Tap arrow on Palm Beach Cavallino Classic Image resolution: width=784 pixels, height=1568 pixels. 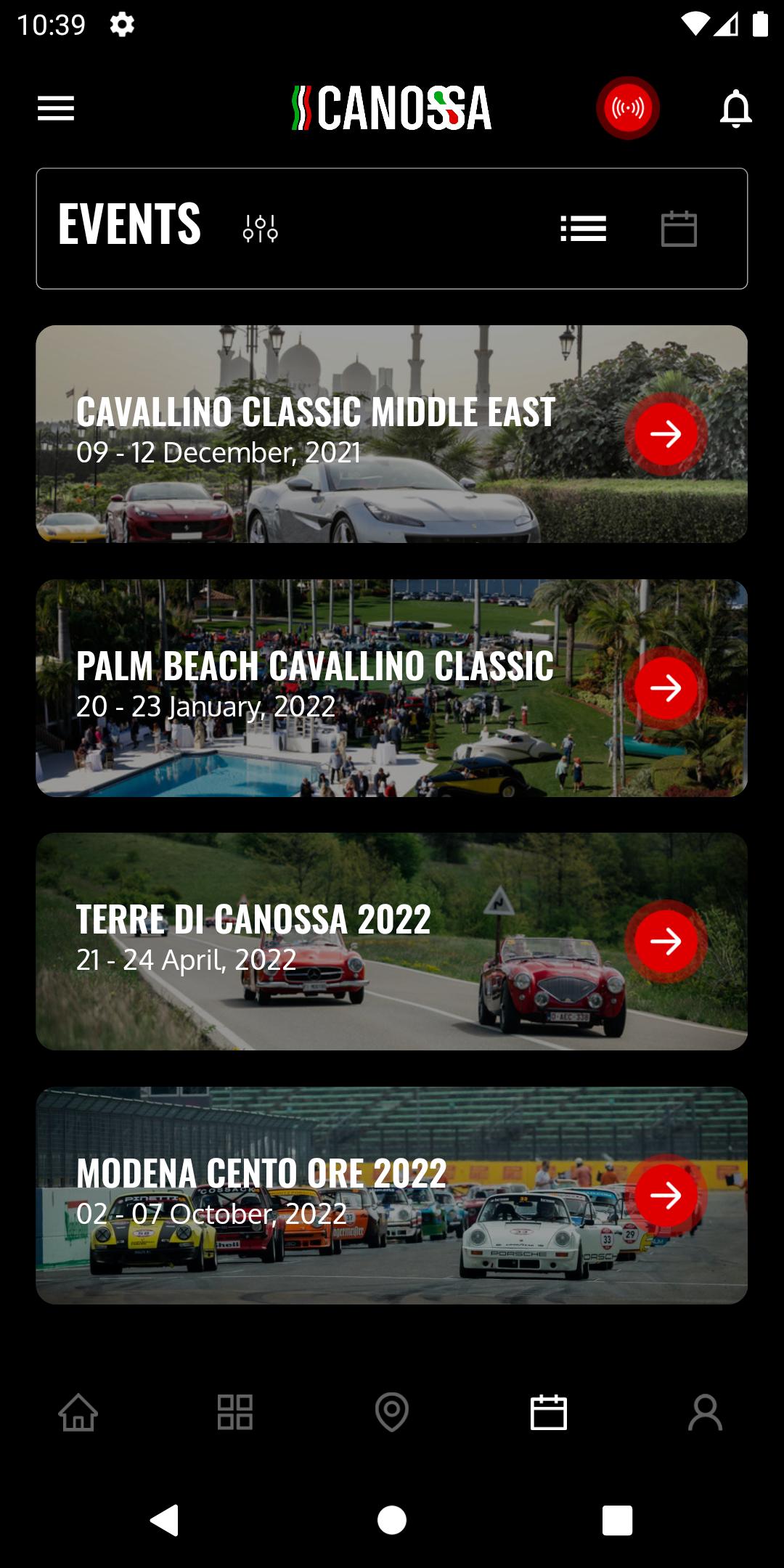point(666,687)
